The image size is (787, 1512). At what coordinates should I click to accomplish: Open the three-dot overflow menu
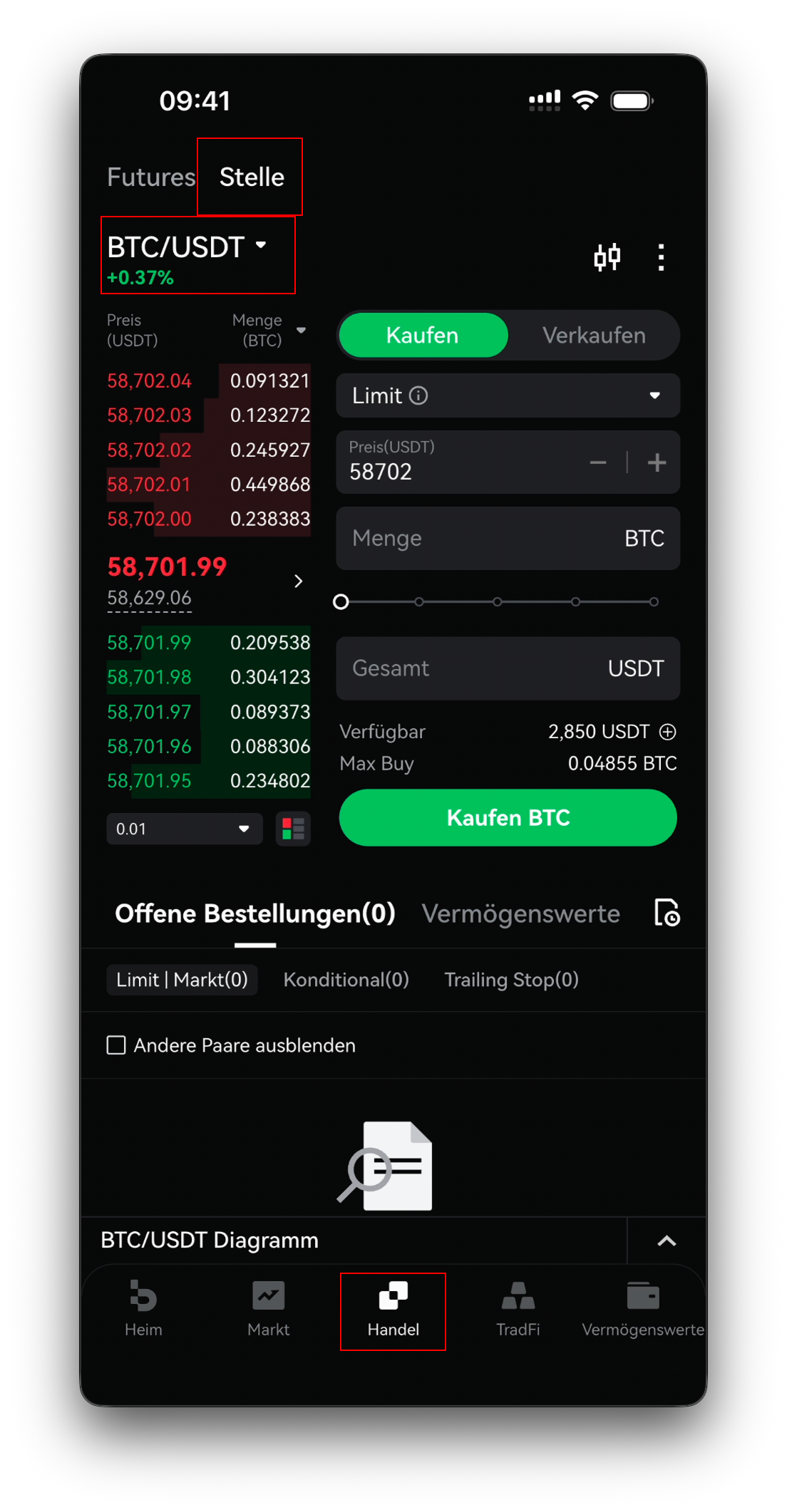662,257
